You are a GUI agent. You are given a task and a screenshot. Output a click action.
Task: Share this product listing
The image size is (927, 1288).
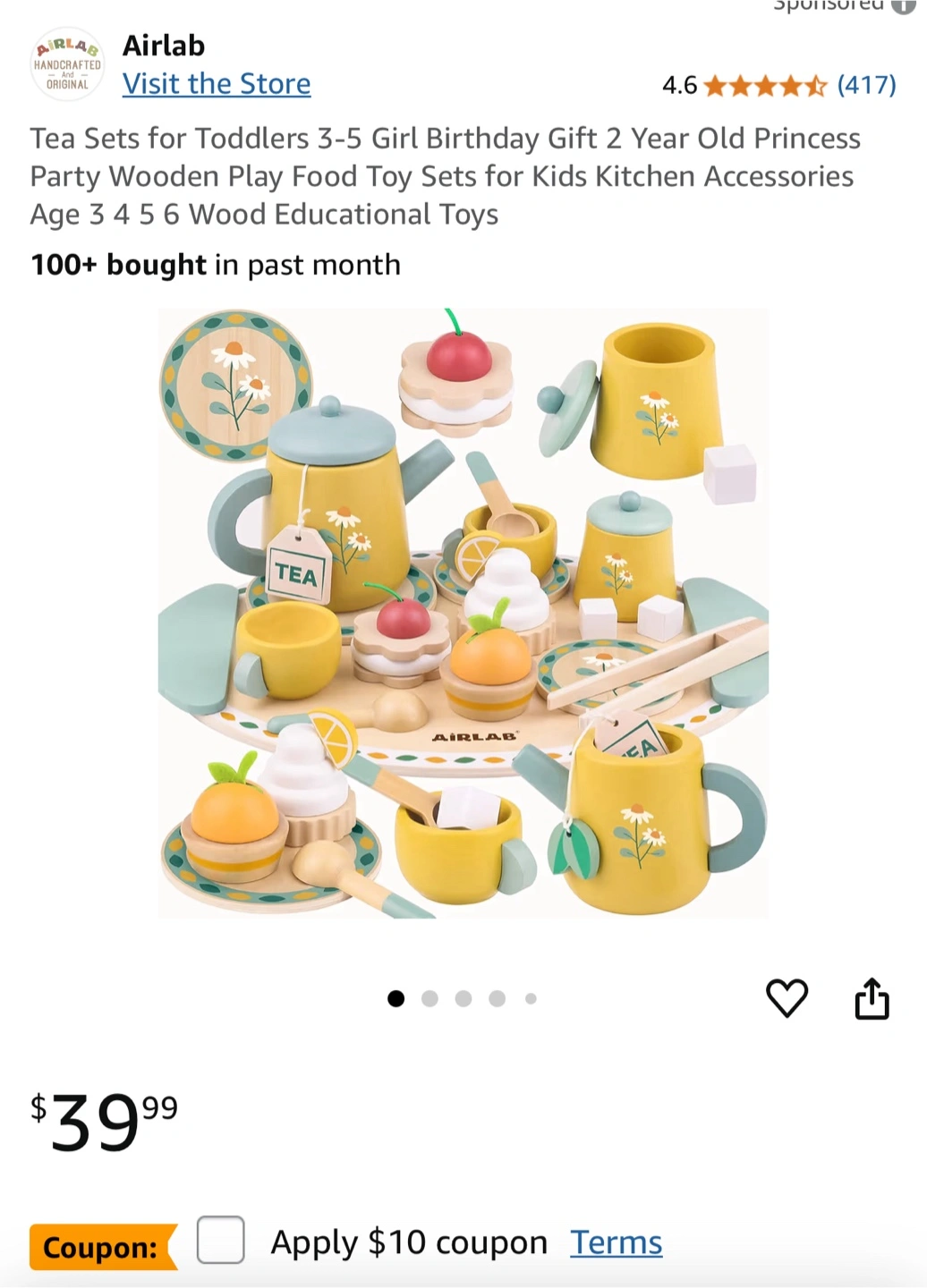[x=872, y=998]
